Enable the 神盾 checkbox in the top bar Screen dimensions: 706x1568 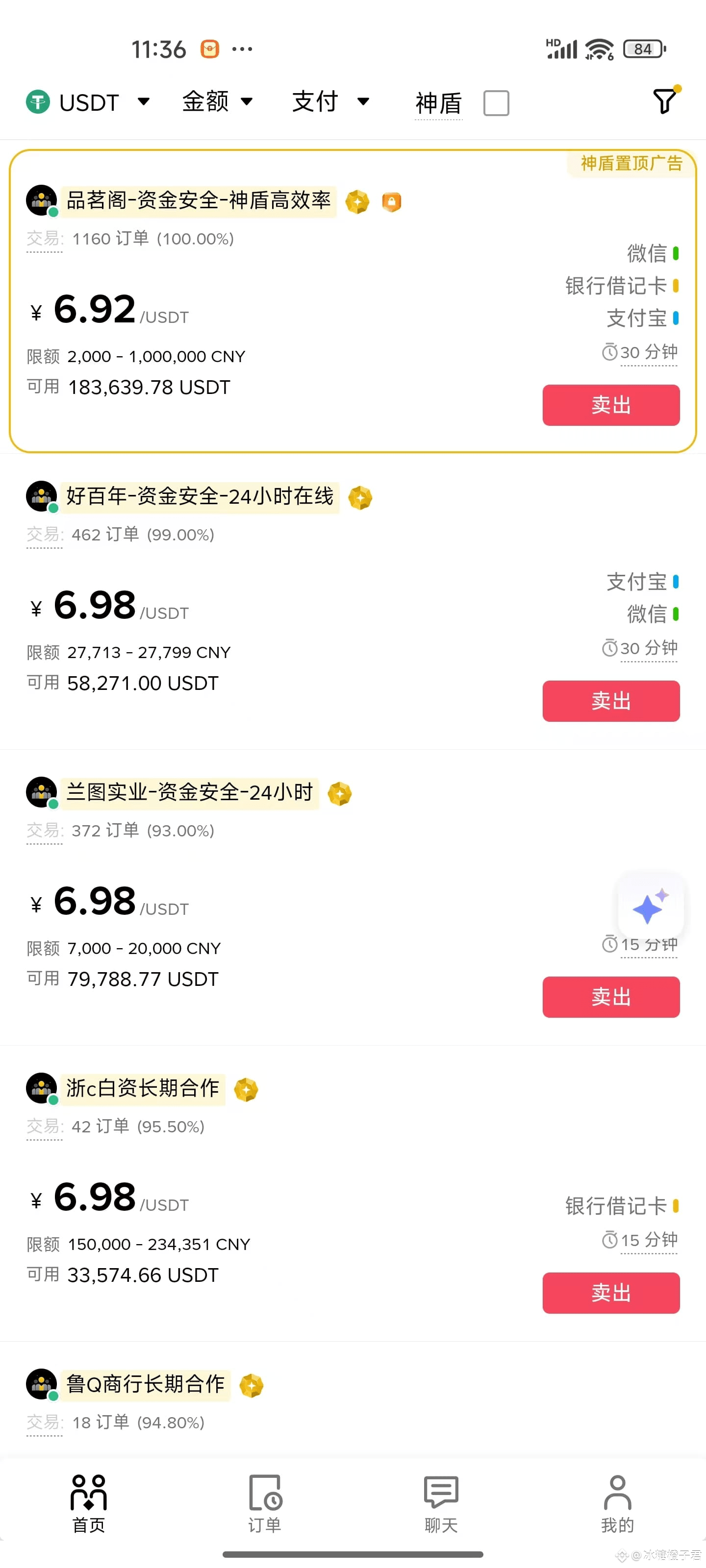pyautogui.click(x=497, y=103)
